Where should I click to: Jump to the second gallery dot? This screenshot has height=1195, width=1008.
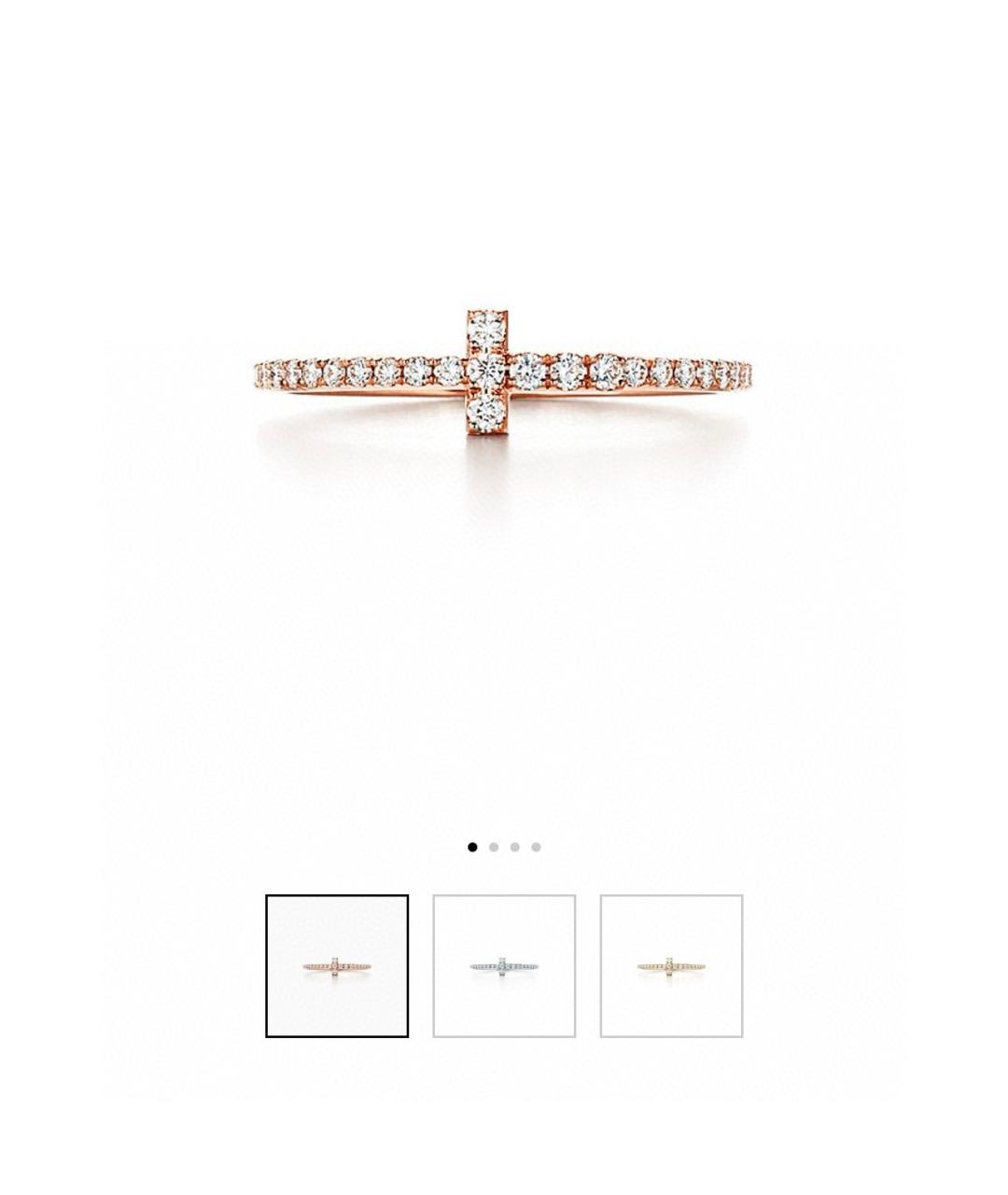494,848
